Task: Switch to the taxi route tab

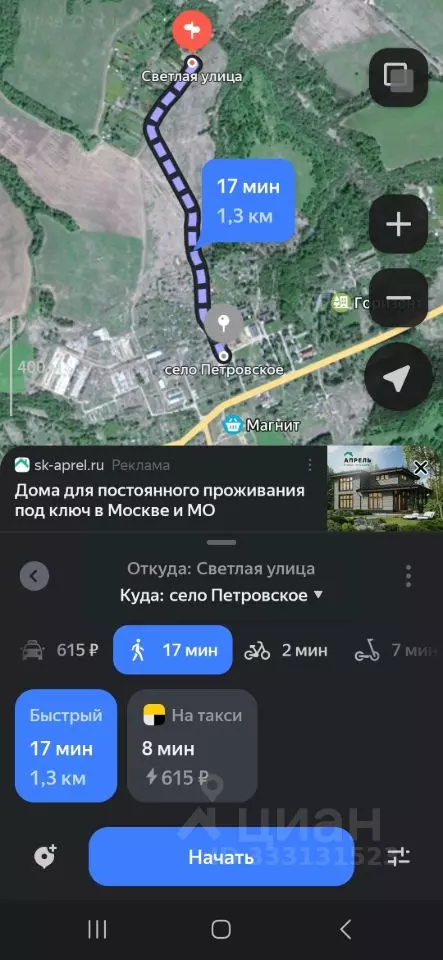Action: (59, 650)
